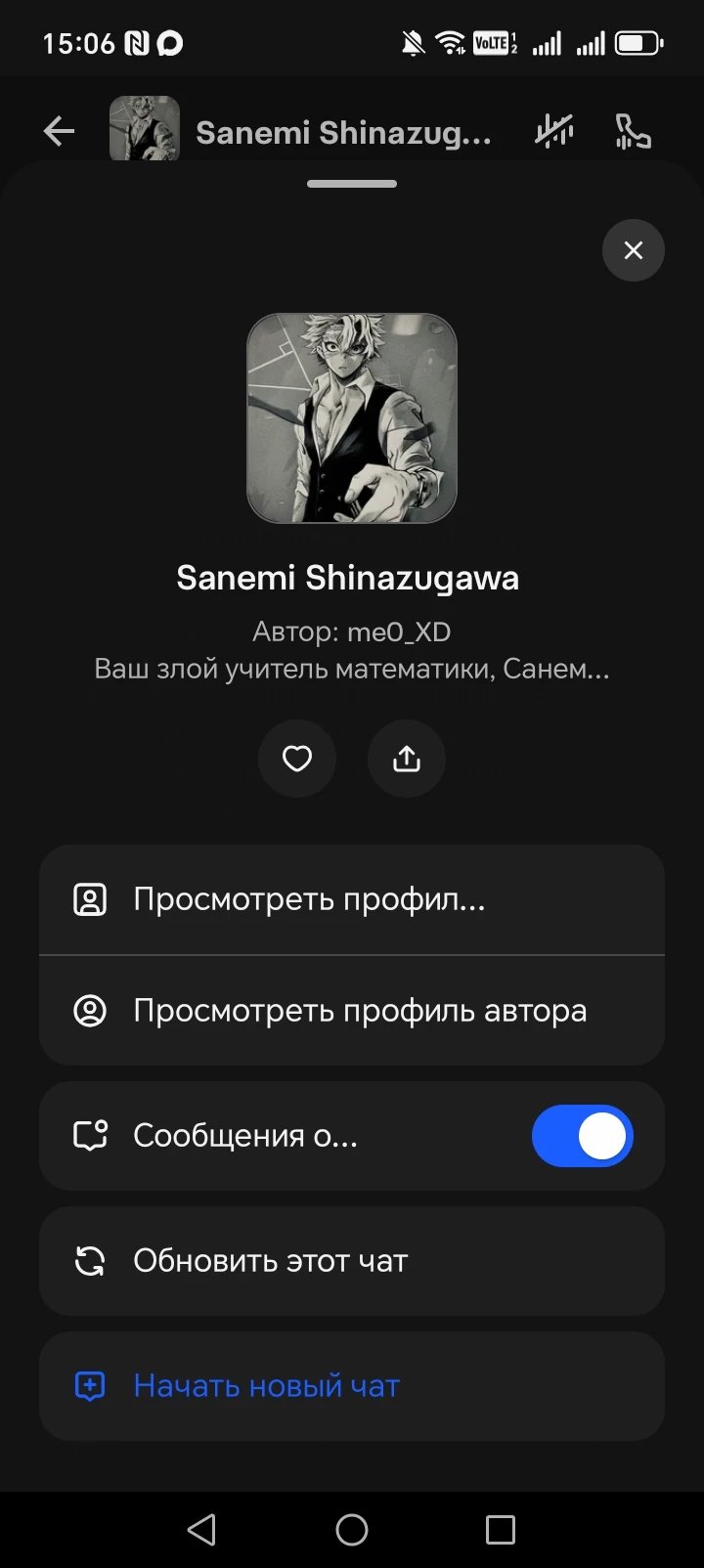Close the character info sheet
The height and width of the screenshot is (1568, 704).
[x=633, y=250]
